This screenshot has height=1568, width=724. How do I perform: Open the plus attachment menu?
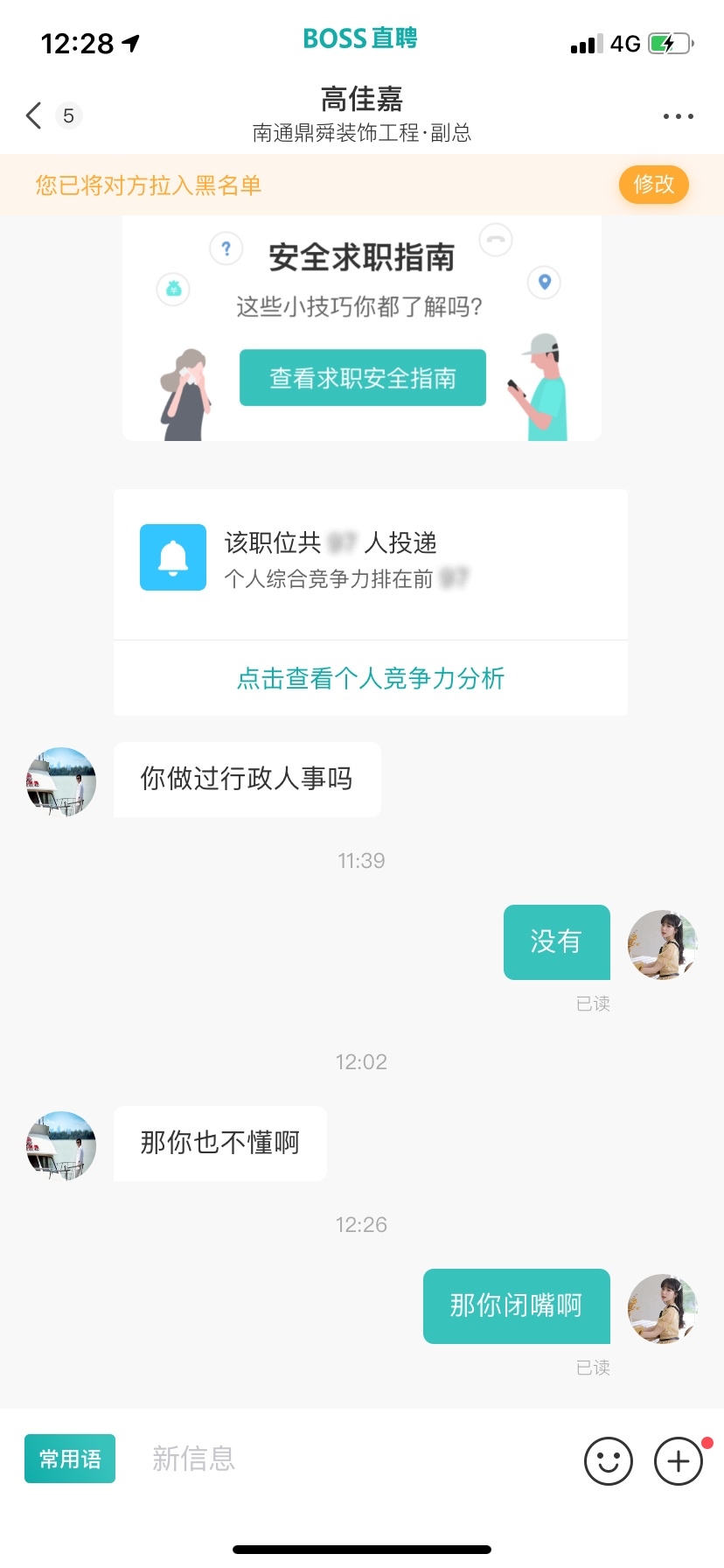click(x=679, y=1460)
